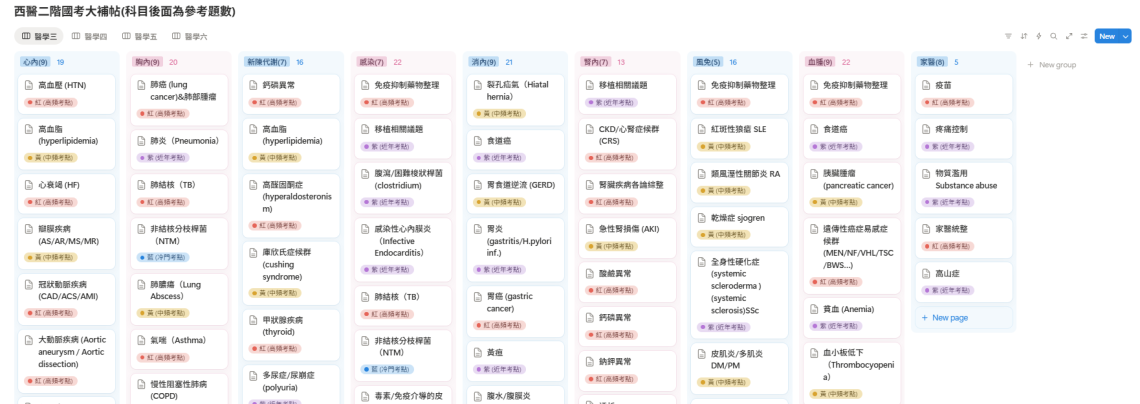
Task: Open the automations lightning icon
Action: coord(1038,36)
